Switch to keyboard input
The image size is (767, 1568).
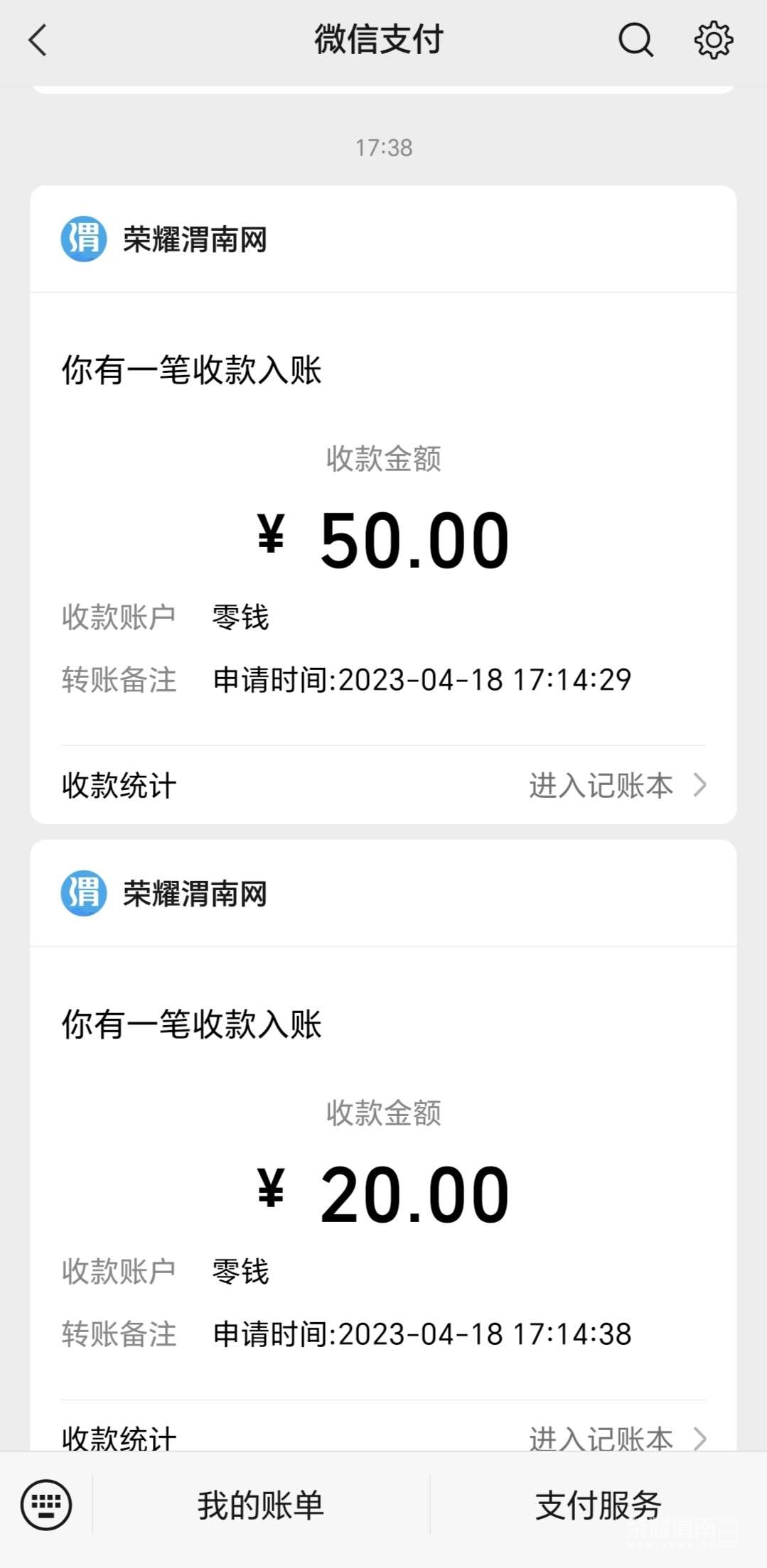pyautogui.click(x=46, y=1505)
